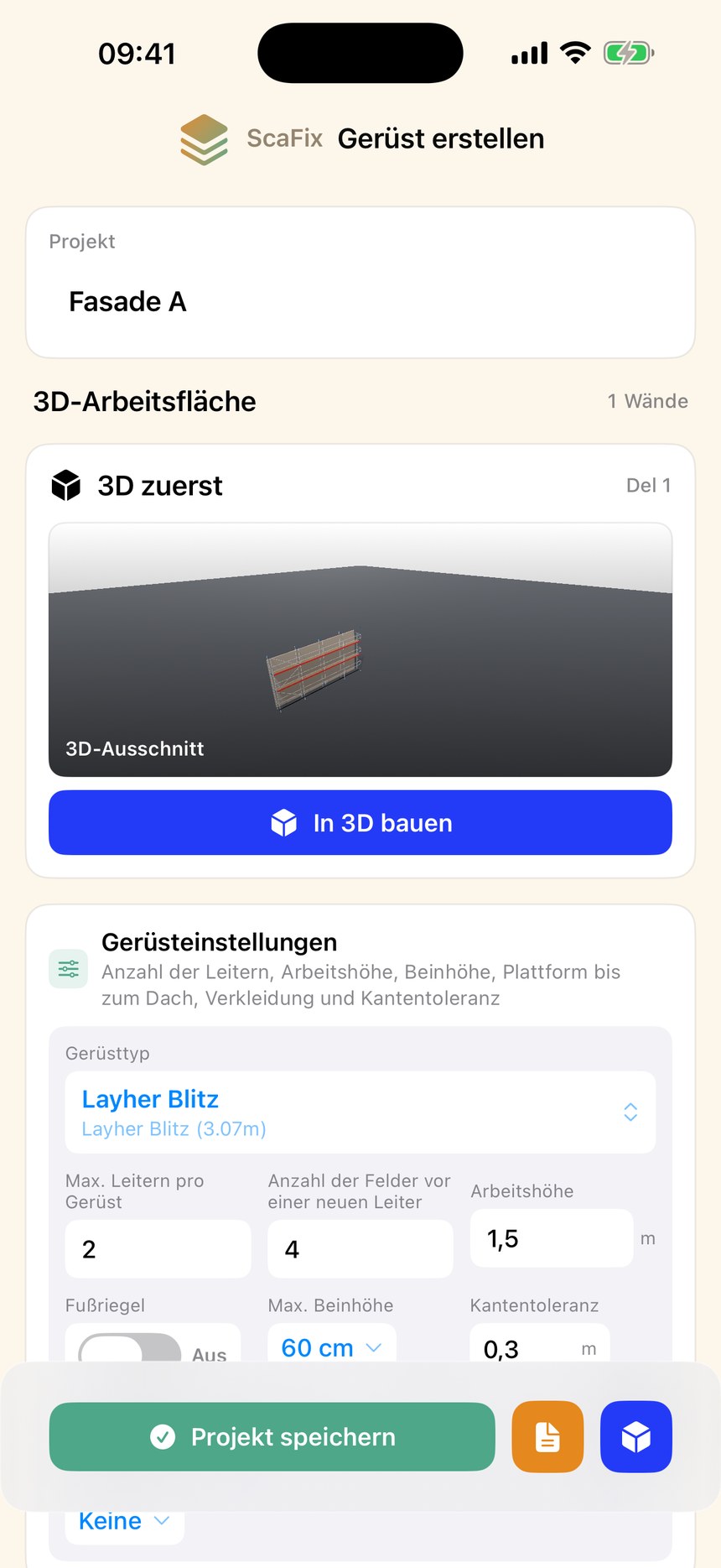Click the cube icon inside 'In 3D bauen' button
Viewport: 721px width, 1568px height.
285,822
